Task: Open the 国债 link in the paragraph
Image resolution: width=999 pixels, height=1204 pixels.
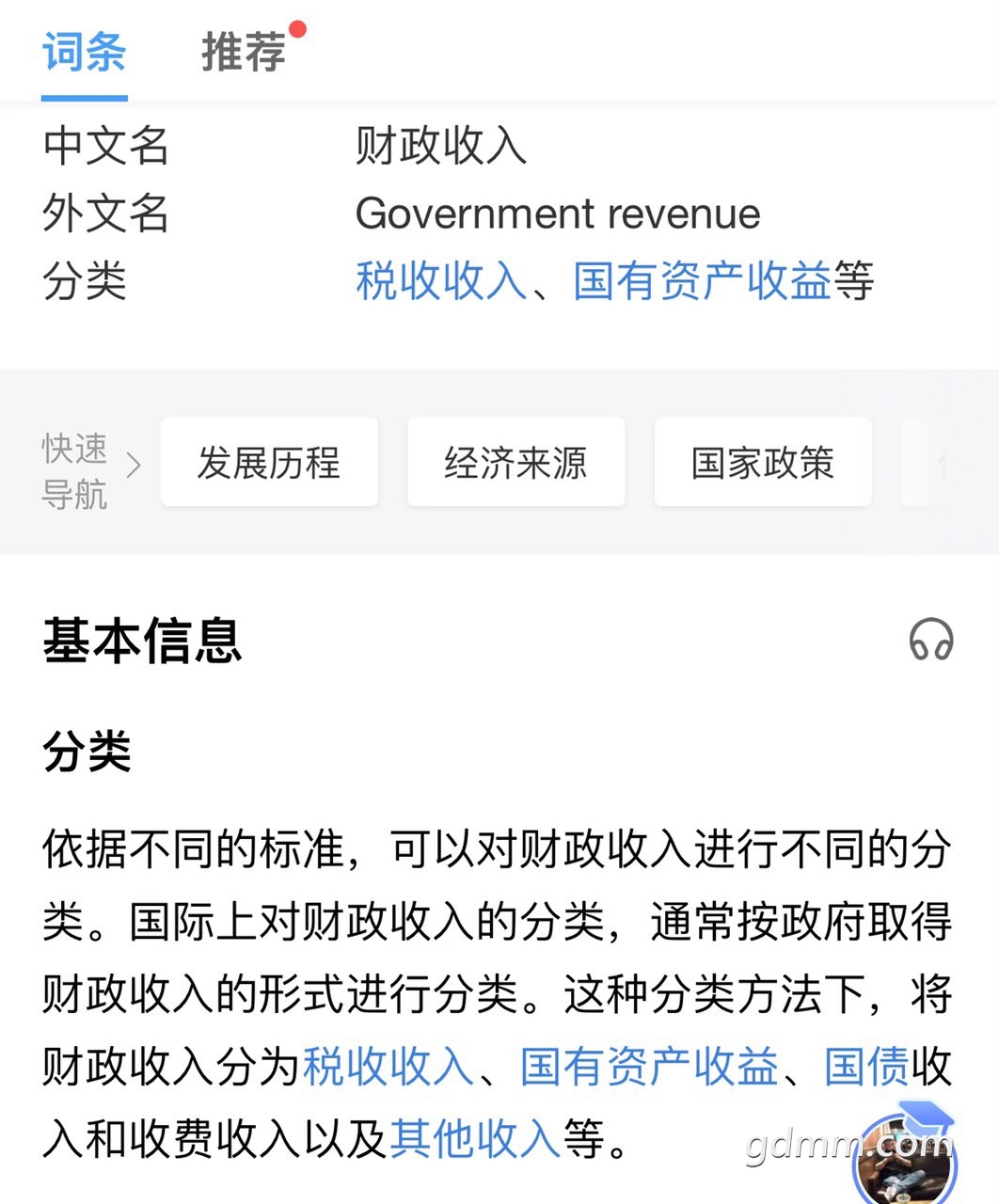Action: tap(866, 1067)
